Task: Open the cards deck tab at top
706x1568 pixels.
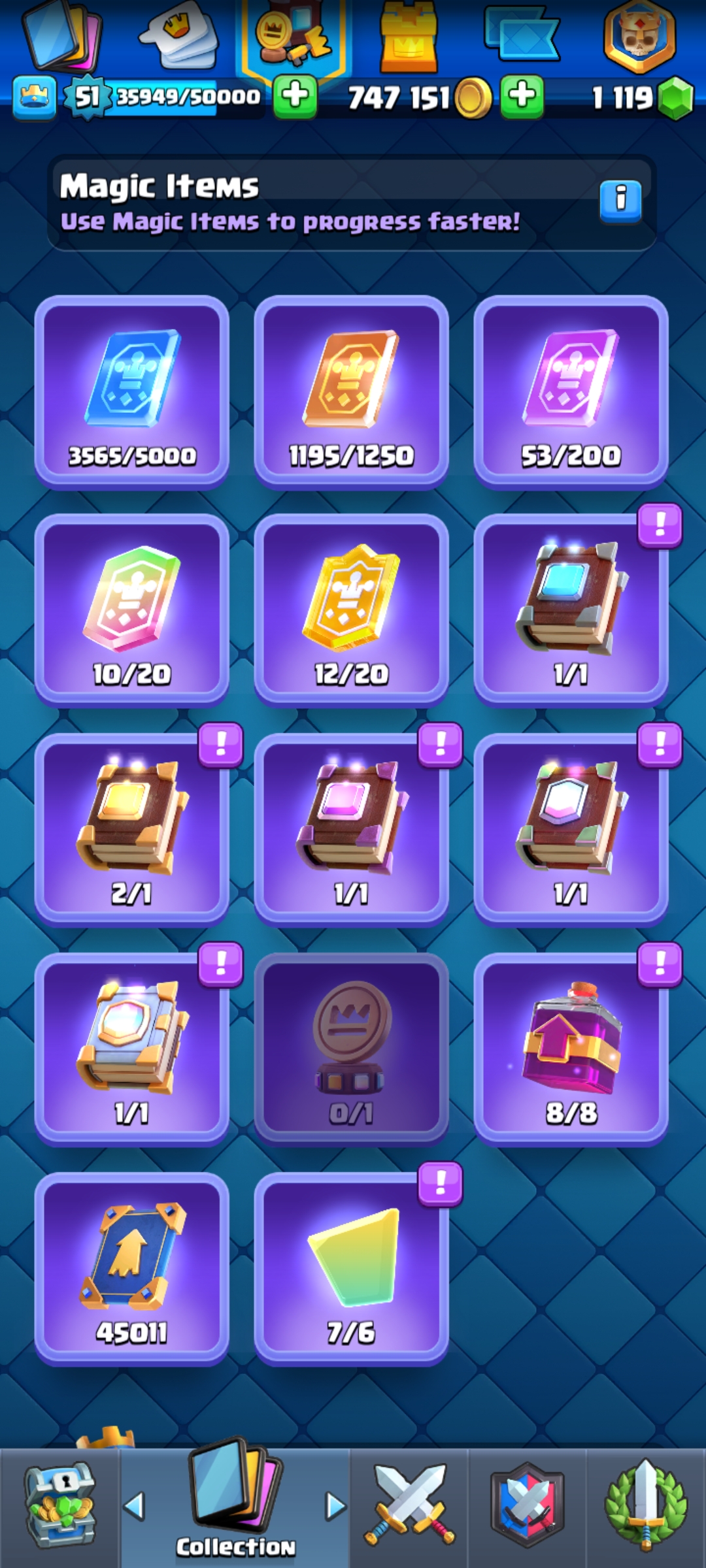Action: [x=61, y=36]
